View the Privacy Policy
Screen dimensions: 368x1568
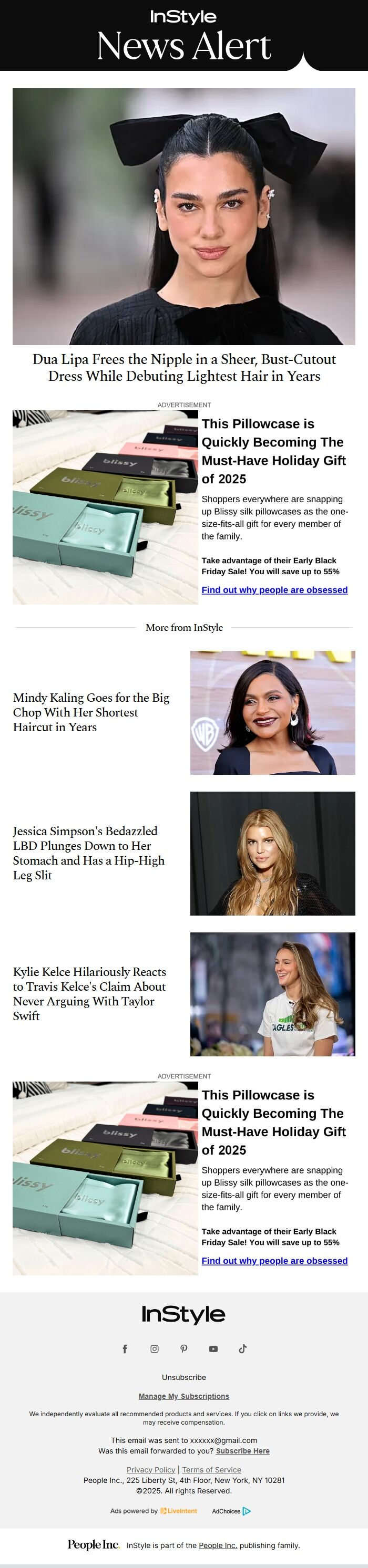pyautogui.click(x=150, y=1469)
